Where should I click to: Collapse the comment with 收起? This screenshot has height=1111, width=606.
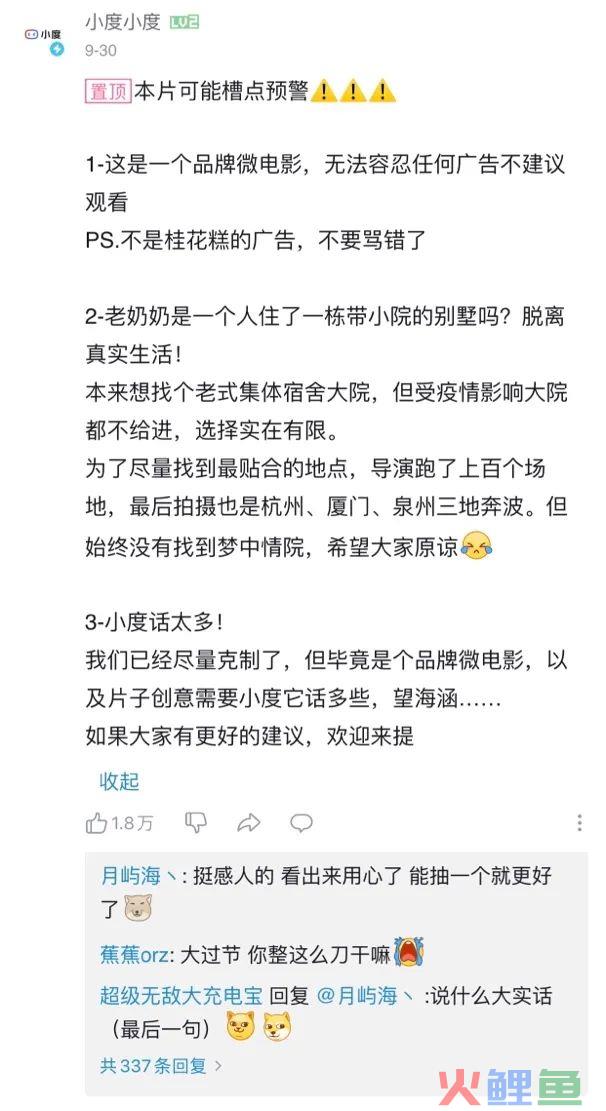[119, 781]
